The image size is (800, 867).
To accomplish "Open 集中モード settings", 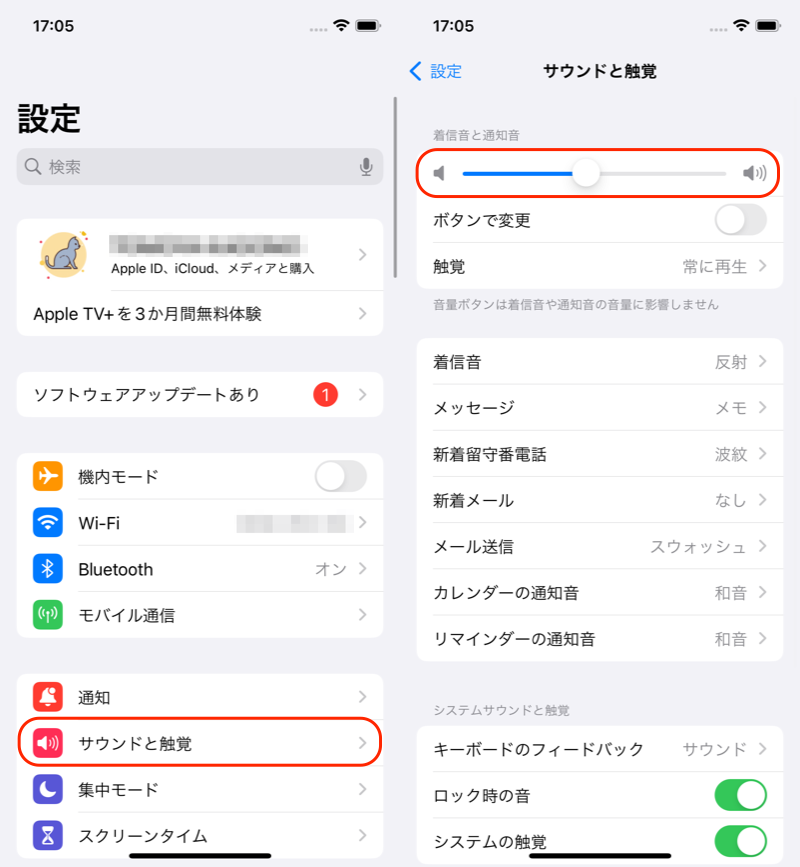I will tap(200, 789).
